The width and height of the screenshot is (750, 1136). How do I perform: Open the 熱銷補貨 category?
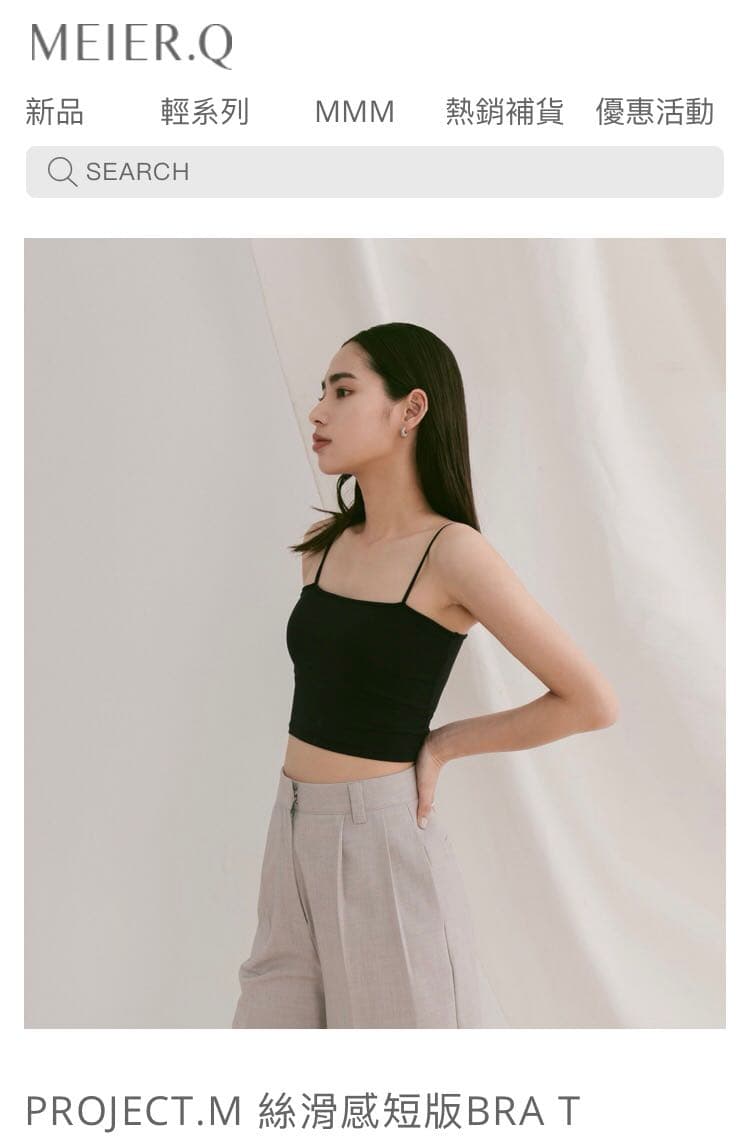504,112
